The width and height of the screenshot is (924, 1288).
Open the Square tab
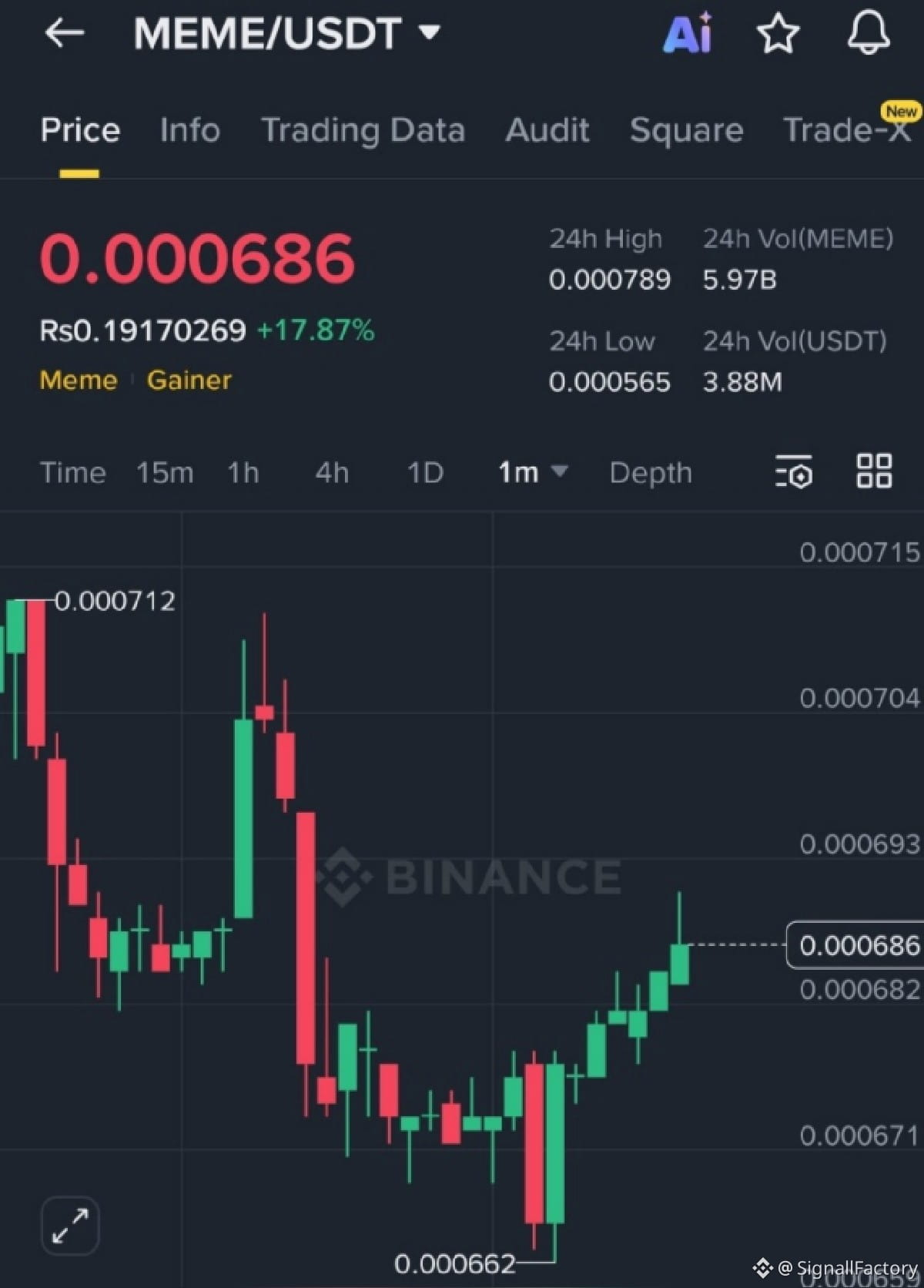tap(686, 129)
